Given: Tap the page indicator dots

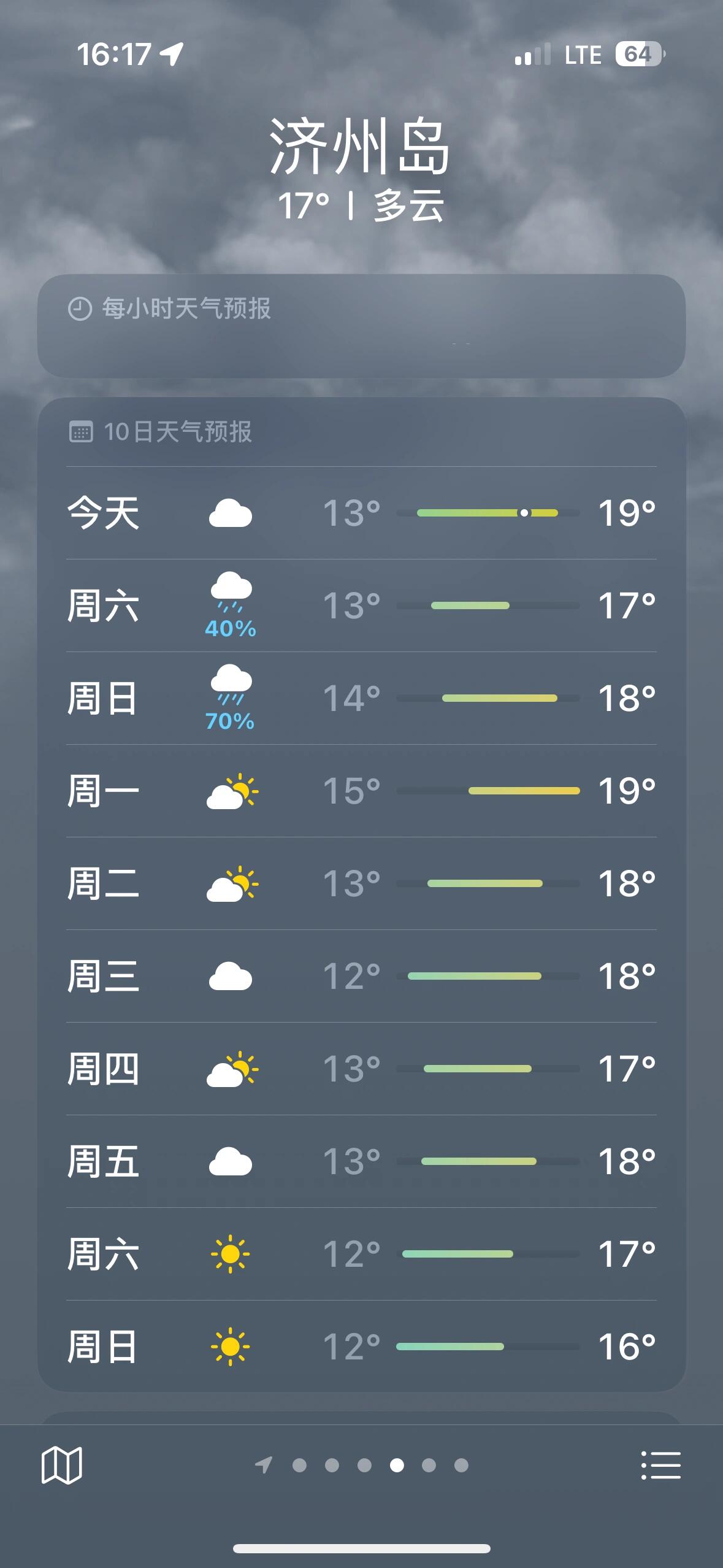Looking at the screenshot, I should tap(362, 1465).
